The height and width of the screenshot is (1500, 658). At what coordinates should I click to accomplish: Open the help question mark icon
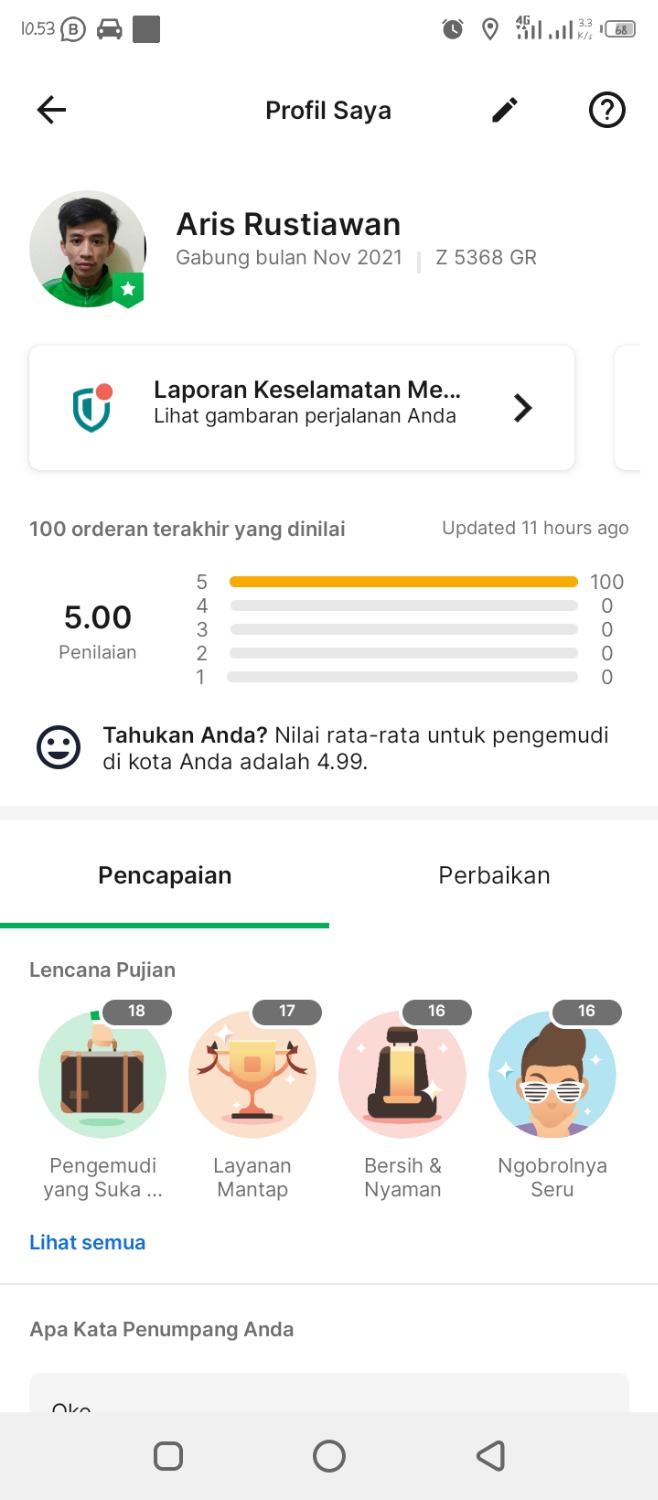606,110
